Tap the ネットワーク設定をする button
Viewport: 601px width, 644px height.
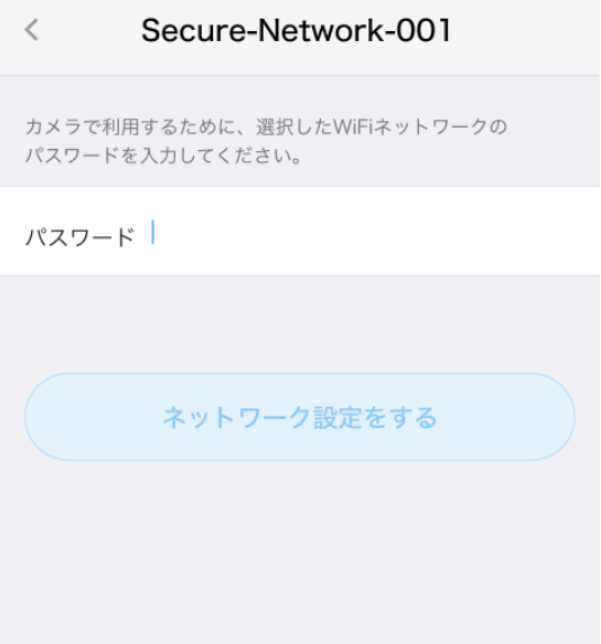pyautogui.click(x=300, y=417)
